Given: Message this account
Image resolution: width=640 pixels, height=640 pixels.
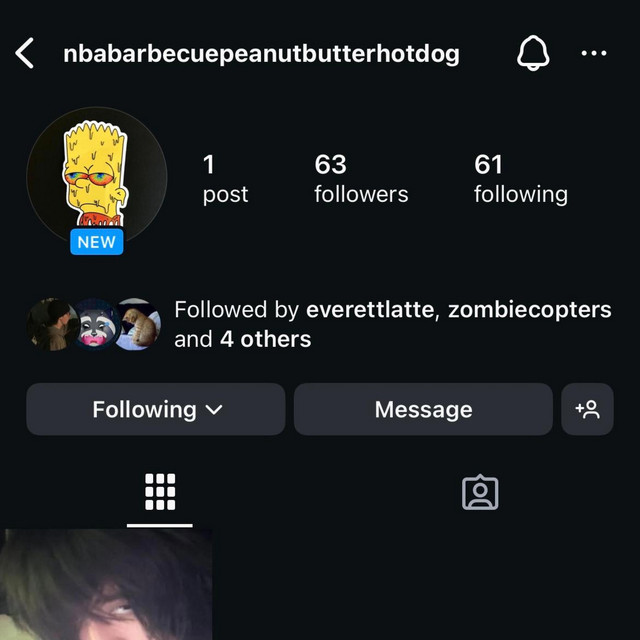Looking at the screenshot, I should [423, 409].
